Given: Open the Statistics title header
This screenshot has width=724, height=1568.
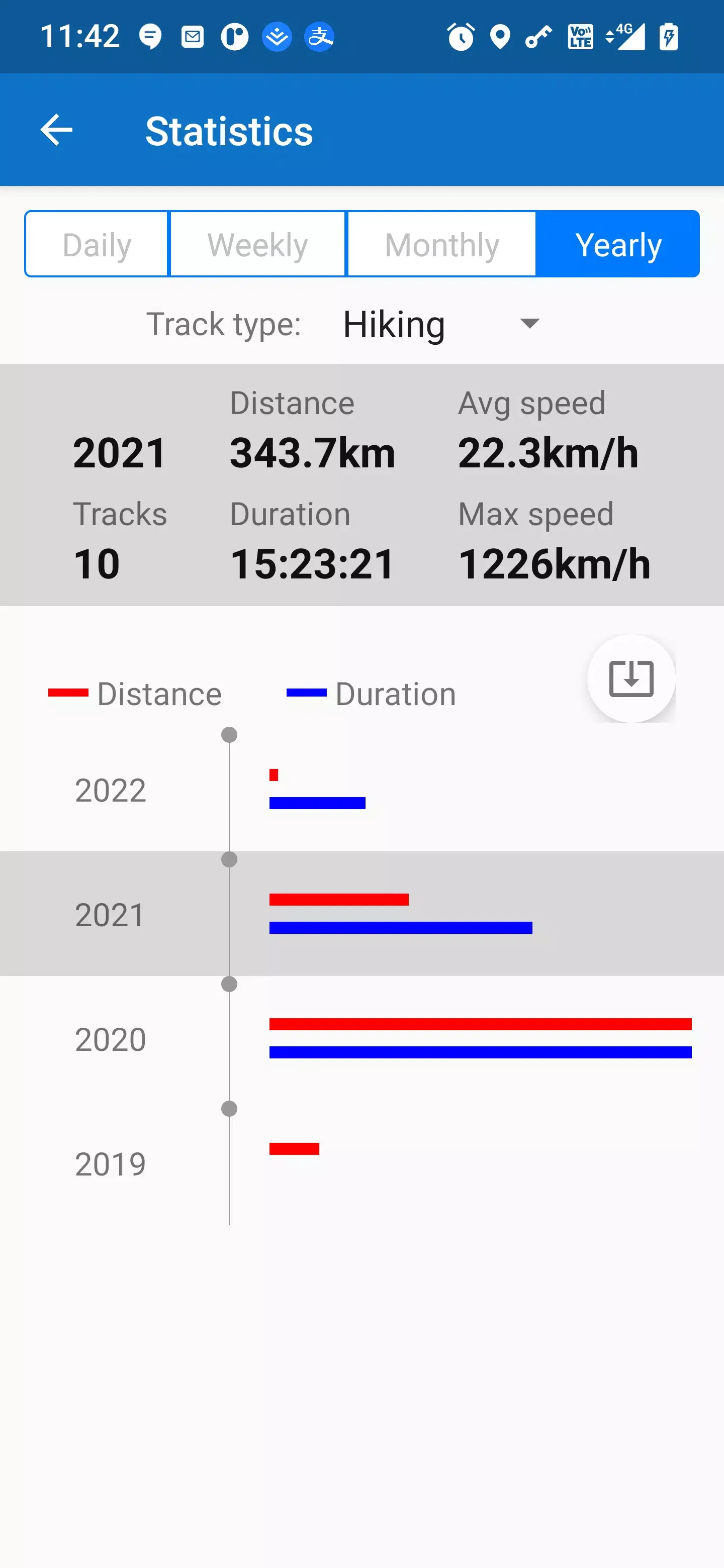Looking at the screenshot, I should [229, 130].
